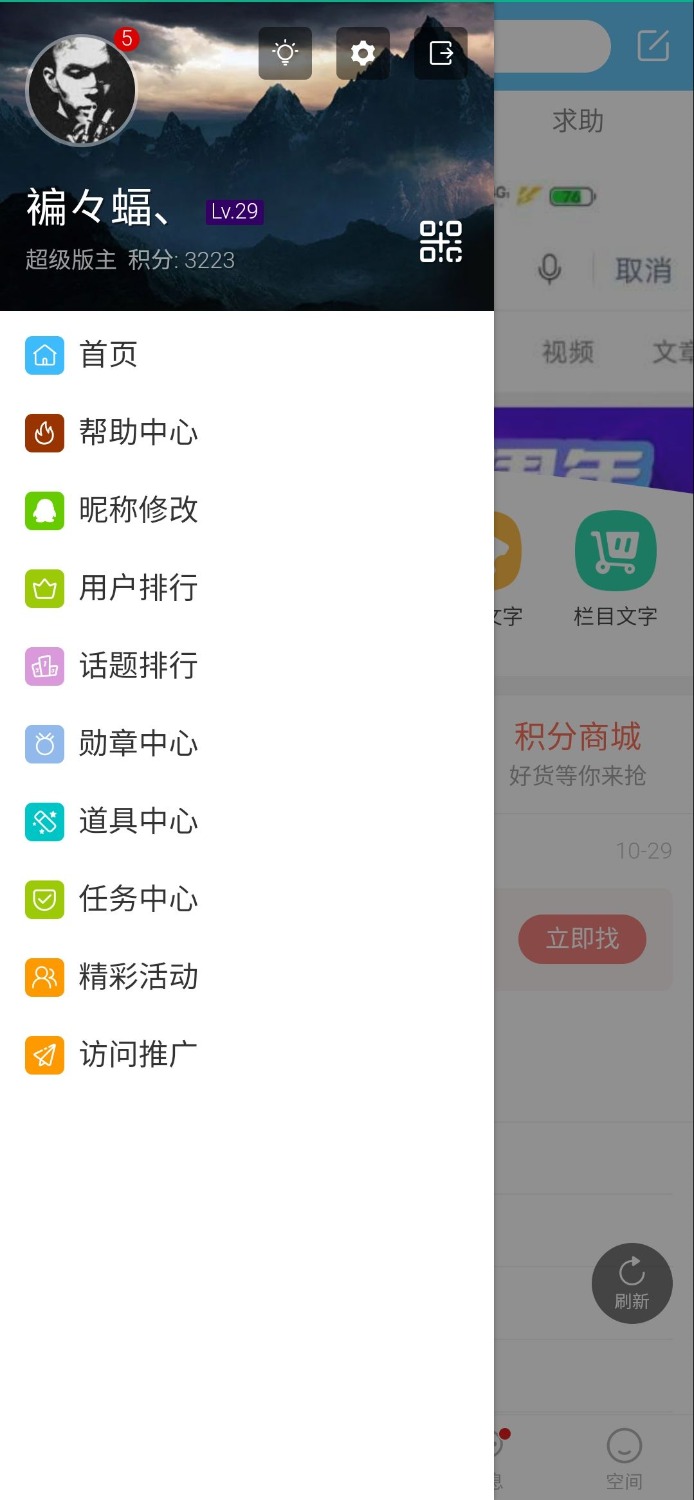Open 话题排行
694x1500 pixels.
[x=247, y=666]
